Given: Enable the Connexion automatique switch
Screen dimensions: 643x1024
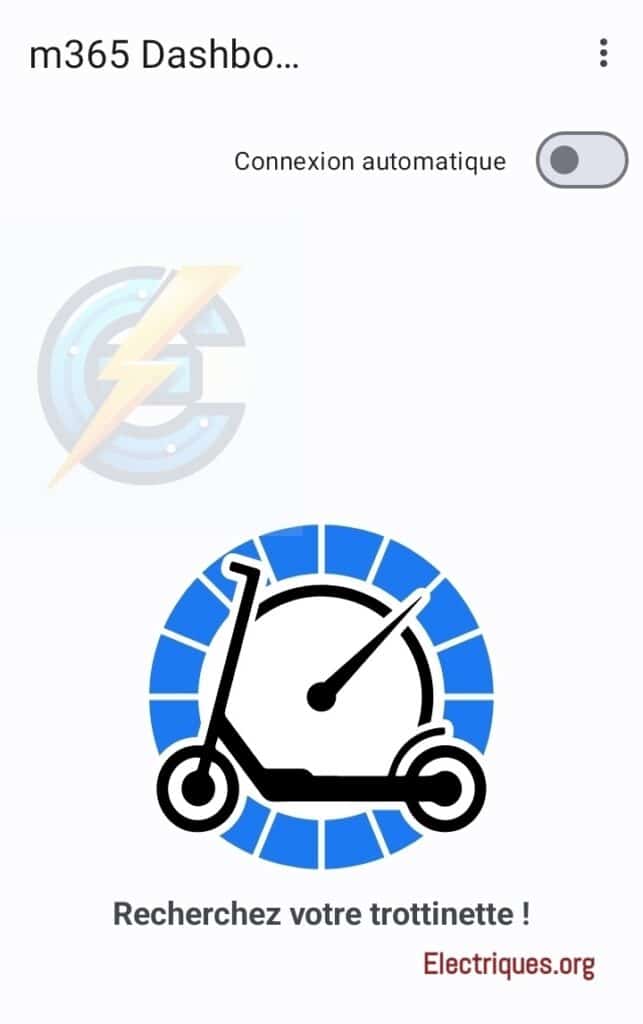Looking at the screenshot, I should (x=581, y=160).
